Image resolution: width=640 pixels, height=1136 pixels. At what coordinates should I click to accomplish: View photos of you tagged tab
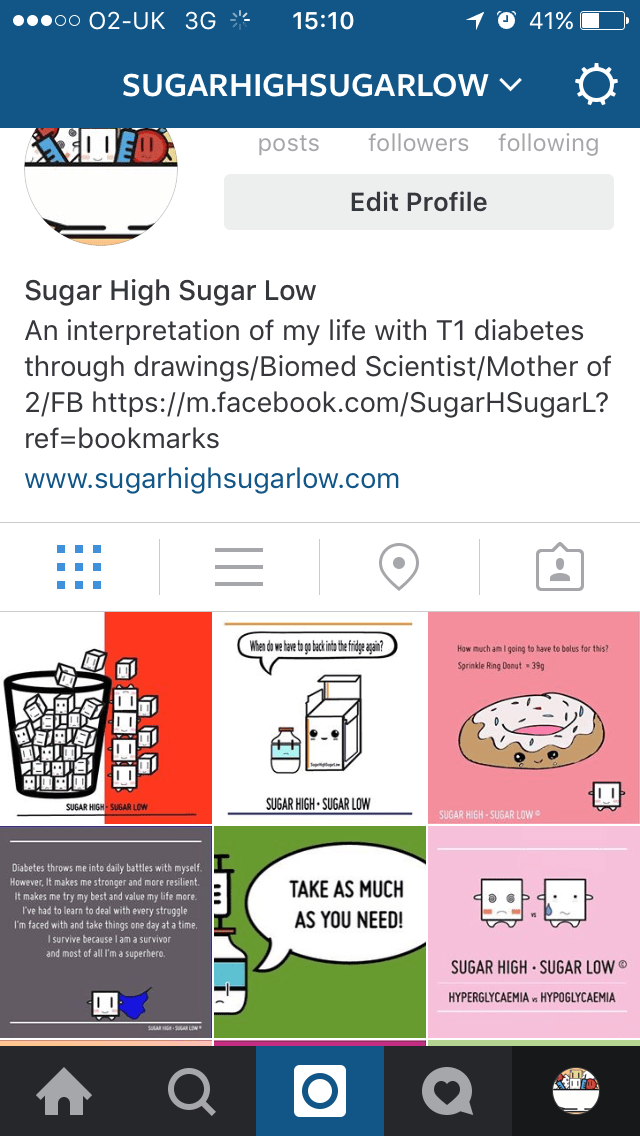[x=560, y=567]
